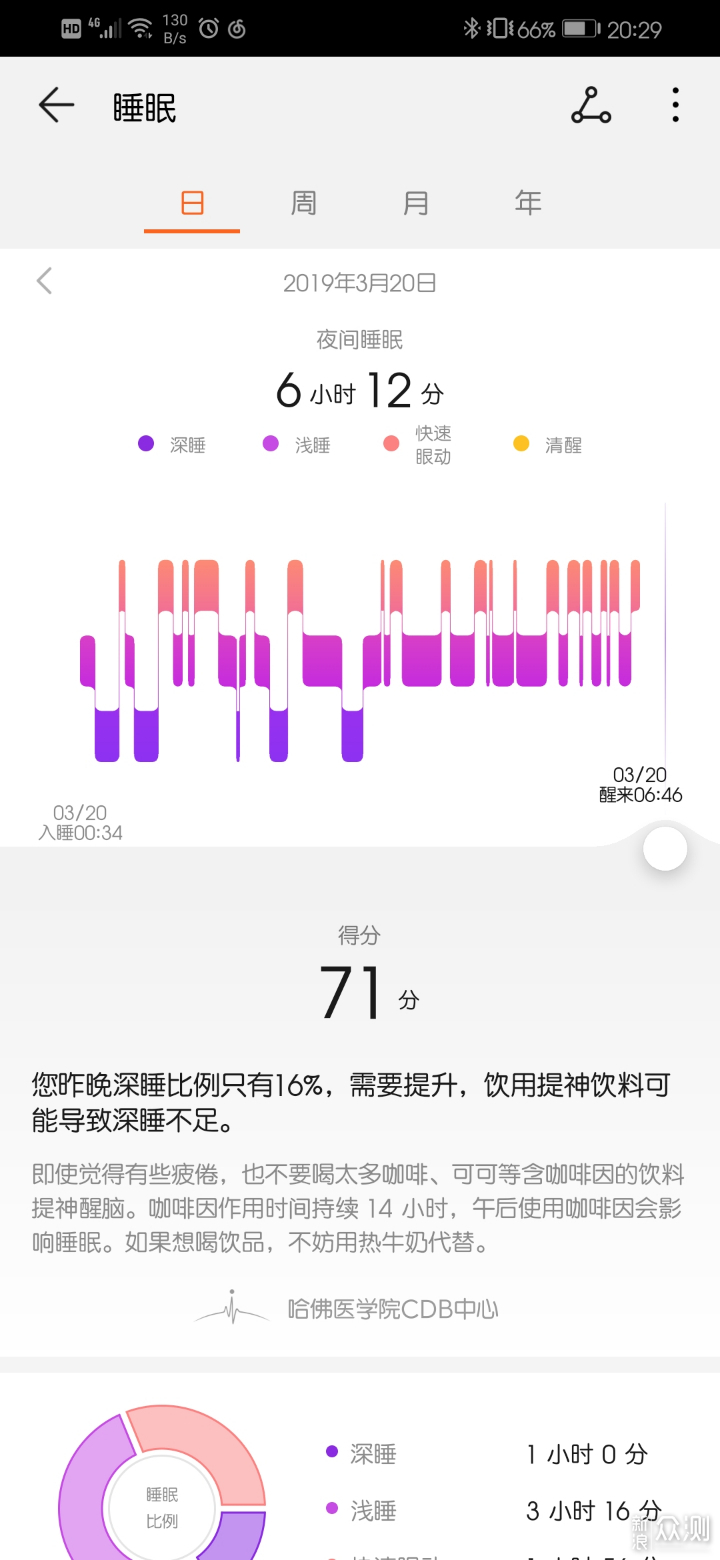This screenshot has width=720, height=1560.
Task: Go to the previous day's sleep record
Action: (x=44, y=281)
